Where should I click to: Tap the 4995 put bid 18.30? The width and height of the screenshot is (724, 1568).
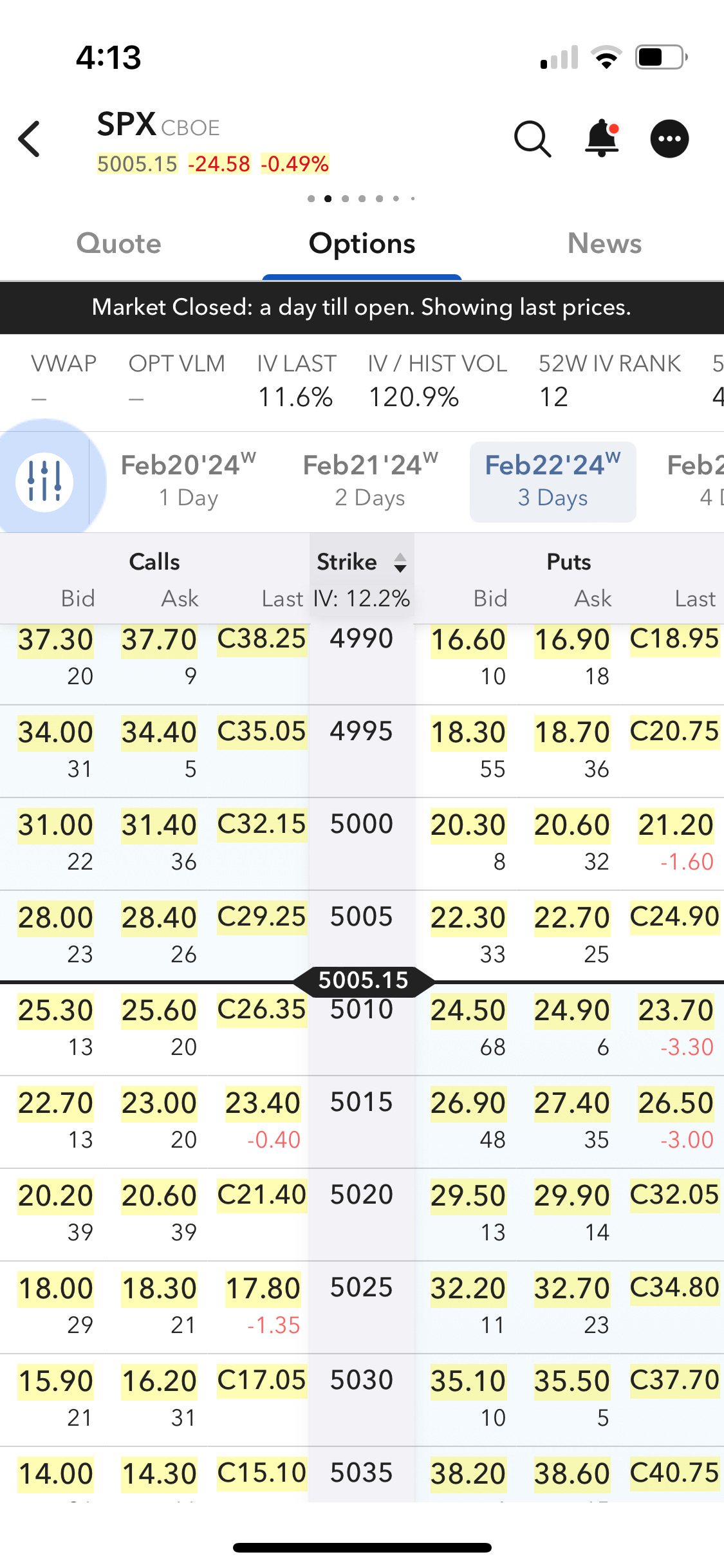point(468,733)
